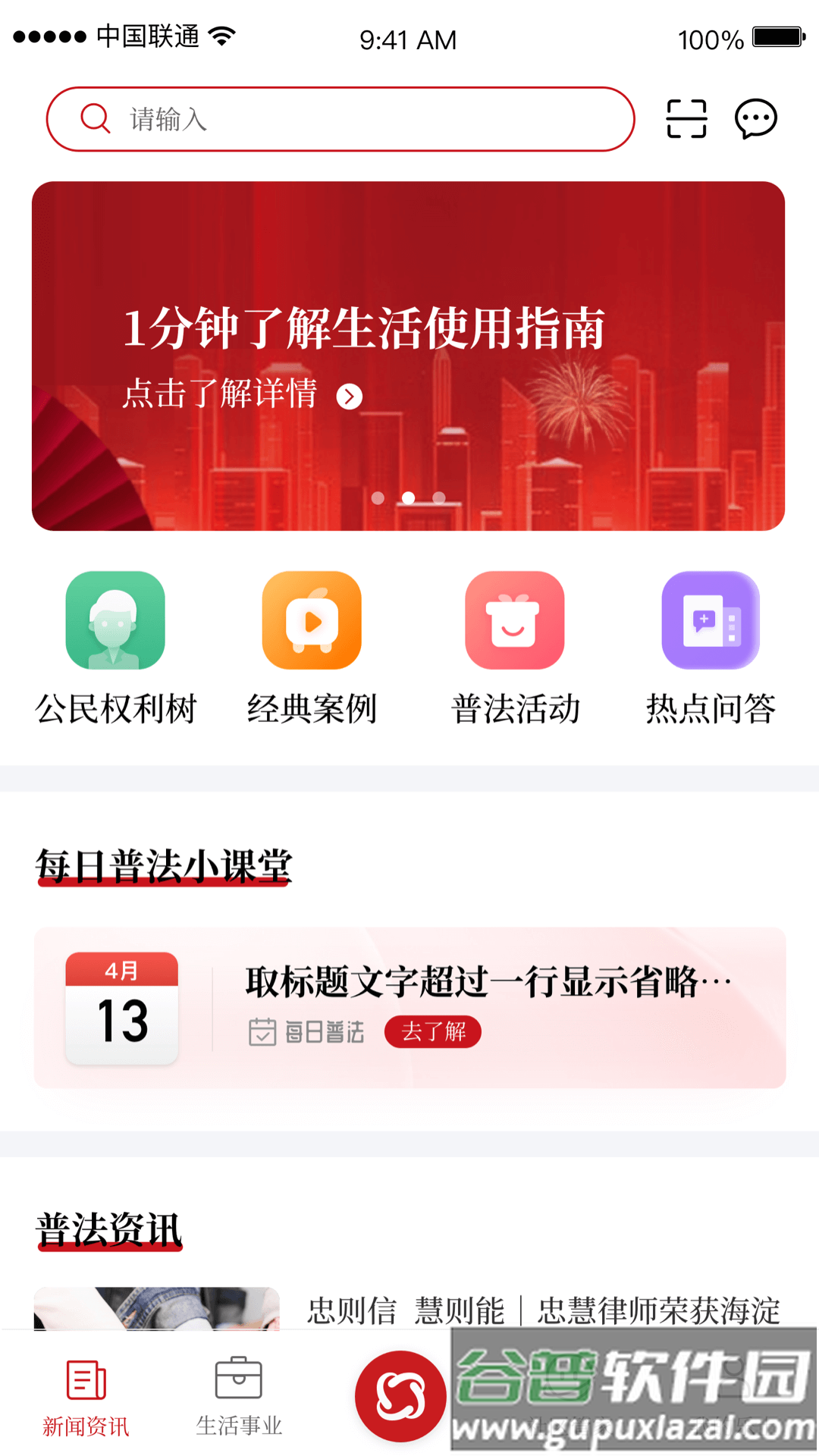Viewport: 819px width, 1456px height.
Task: Open 公民权利树
Action: [115, 648]
